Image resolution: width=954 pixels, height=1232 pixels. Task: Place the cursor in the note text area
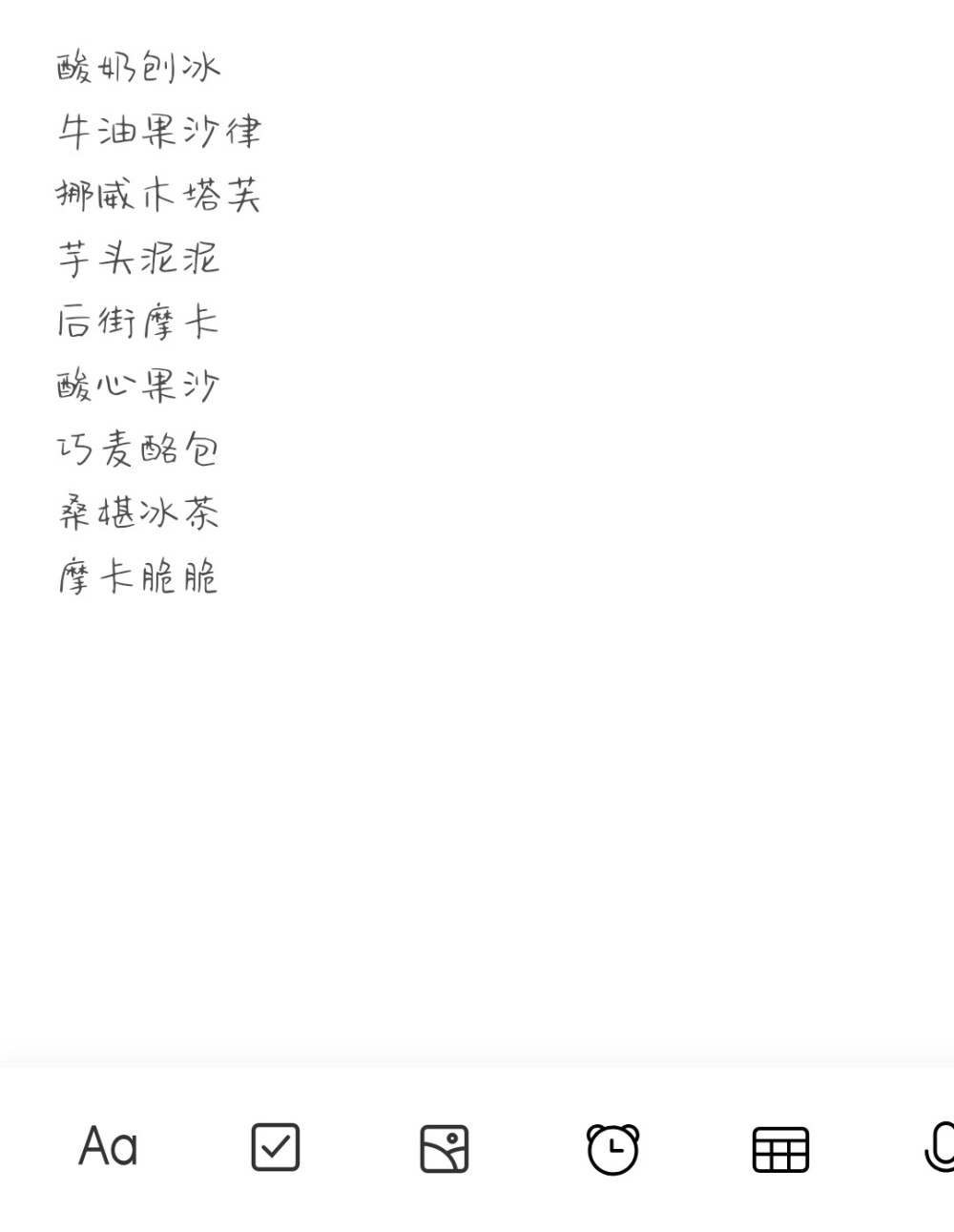[477, 763]
